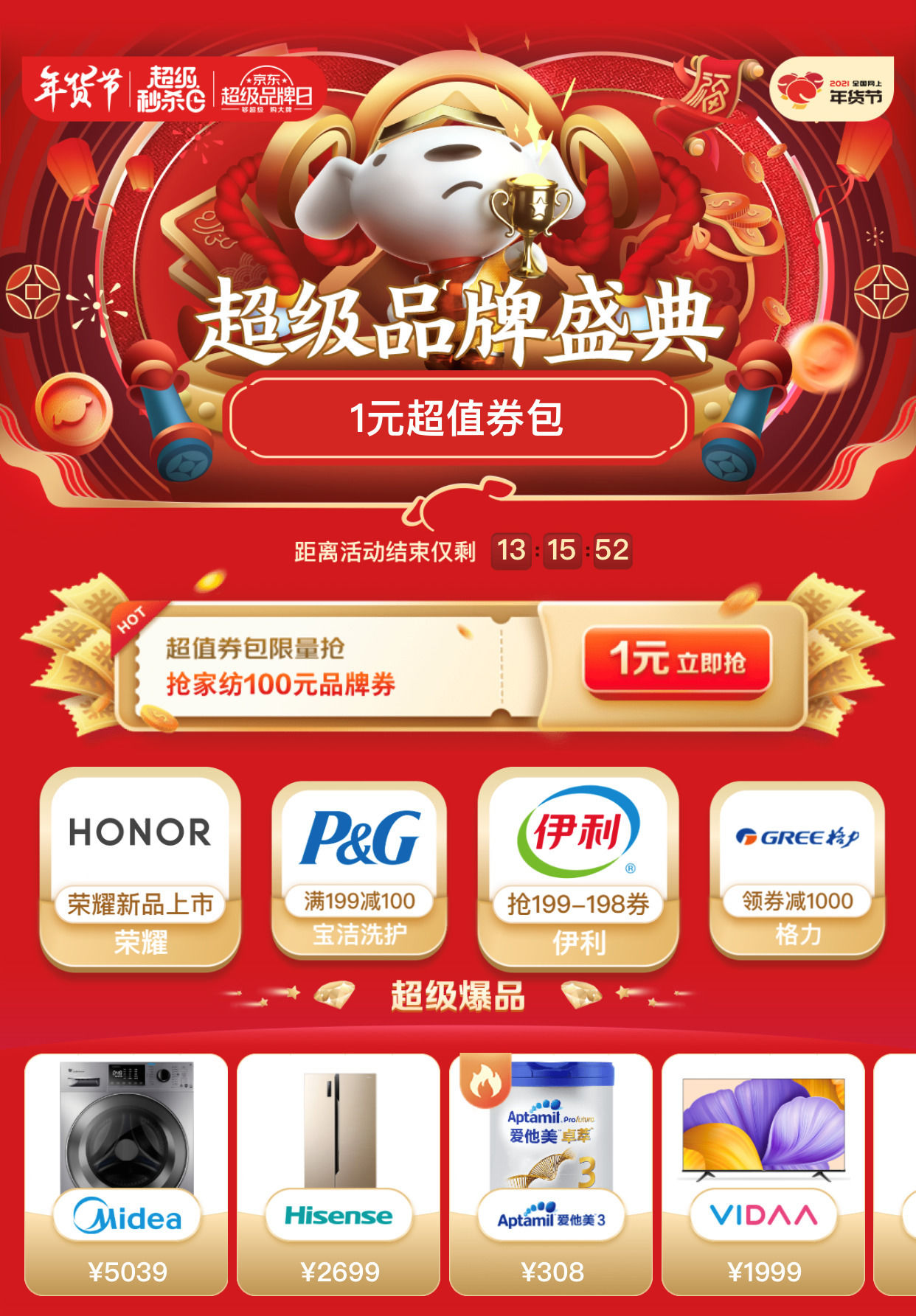
Task: View the Midea washing machine at ¥5039
Action: pos(126,1172)
